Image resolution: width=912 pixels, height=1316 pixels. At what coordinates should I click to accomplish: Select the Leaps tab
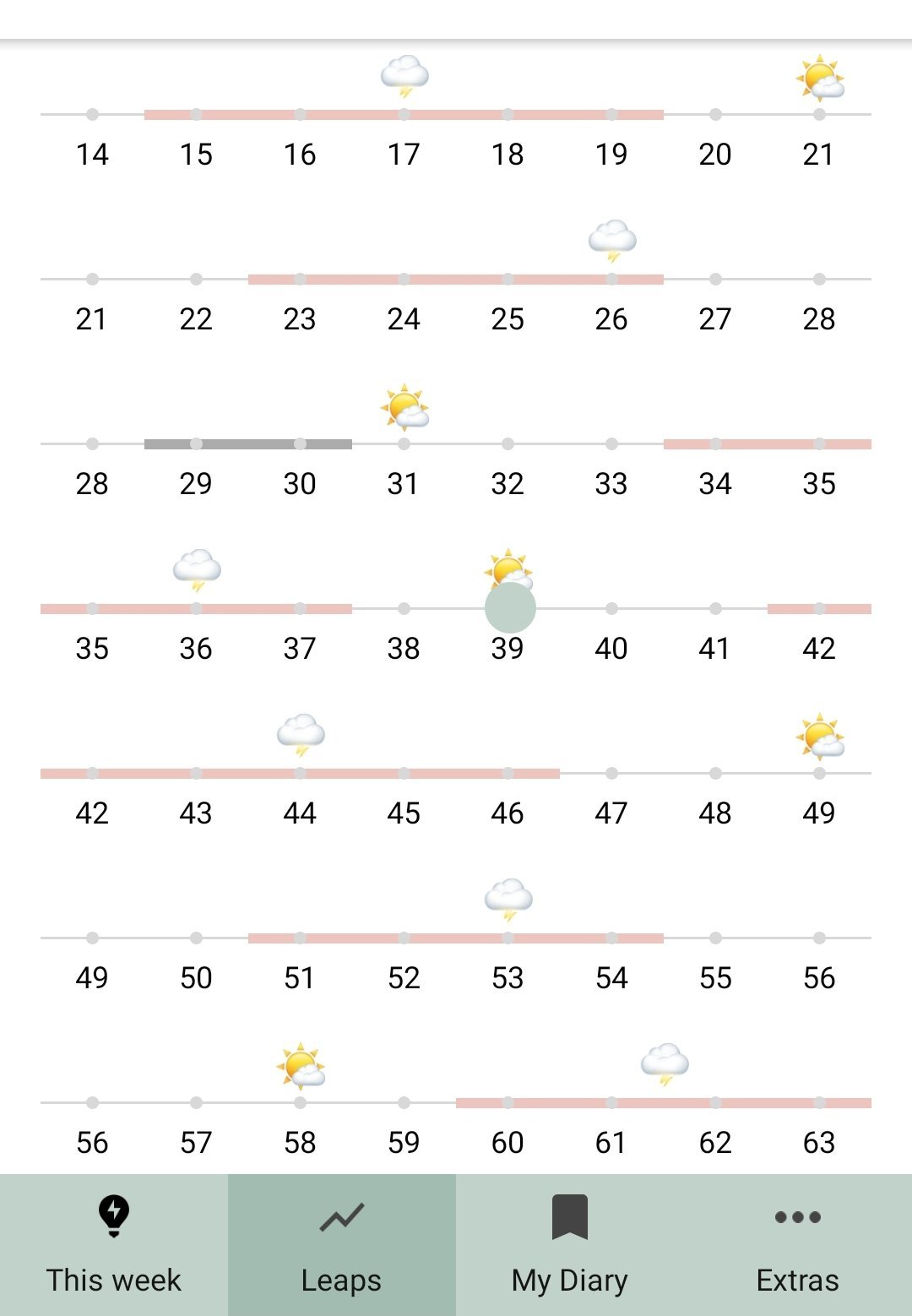341,1244
